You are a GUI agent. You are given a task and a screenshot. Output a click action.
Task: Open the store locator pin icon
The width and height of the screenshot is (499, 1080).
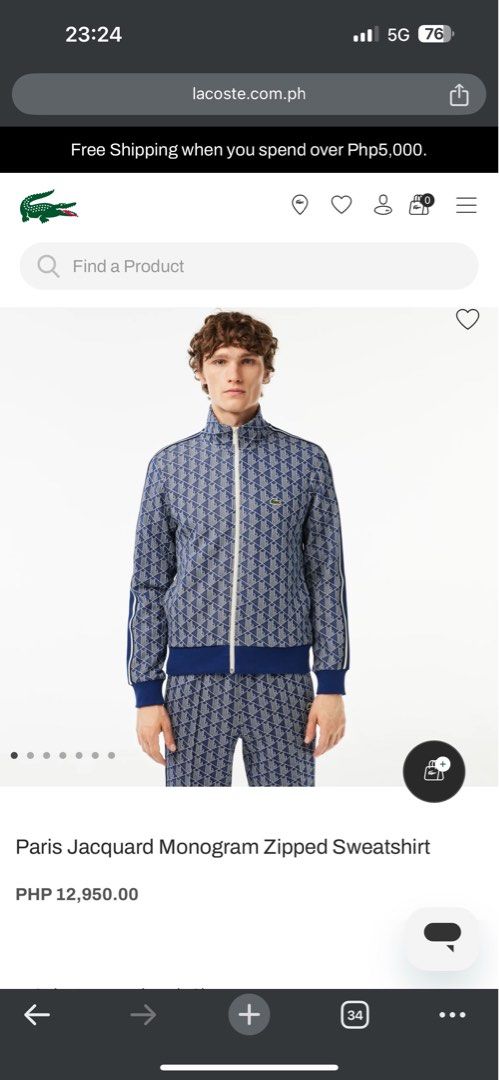pyautogui.click(x=300, y=205)
